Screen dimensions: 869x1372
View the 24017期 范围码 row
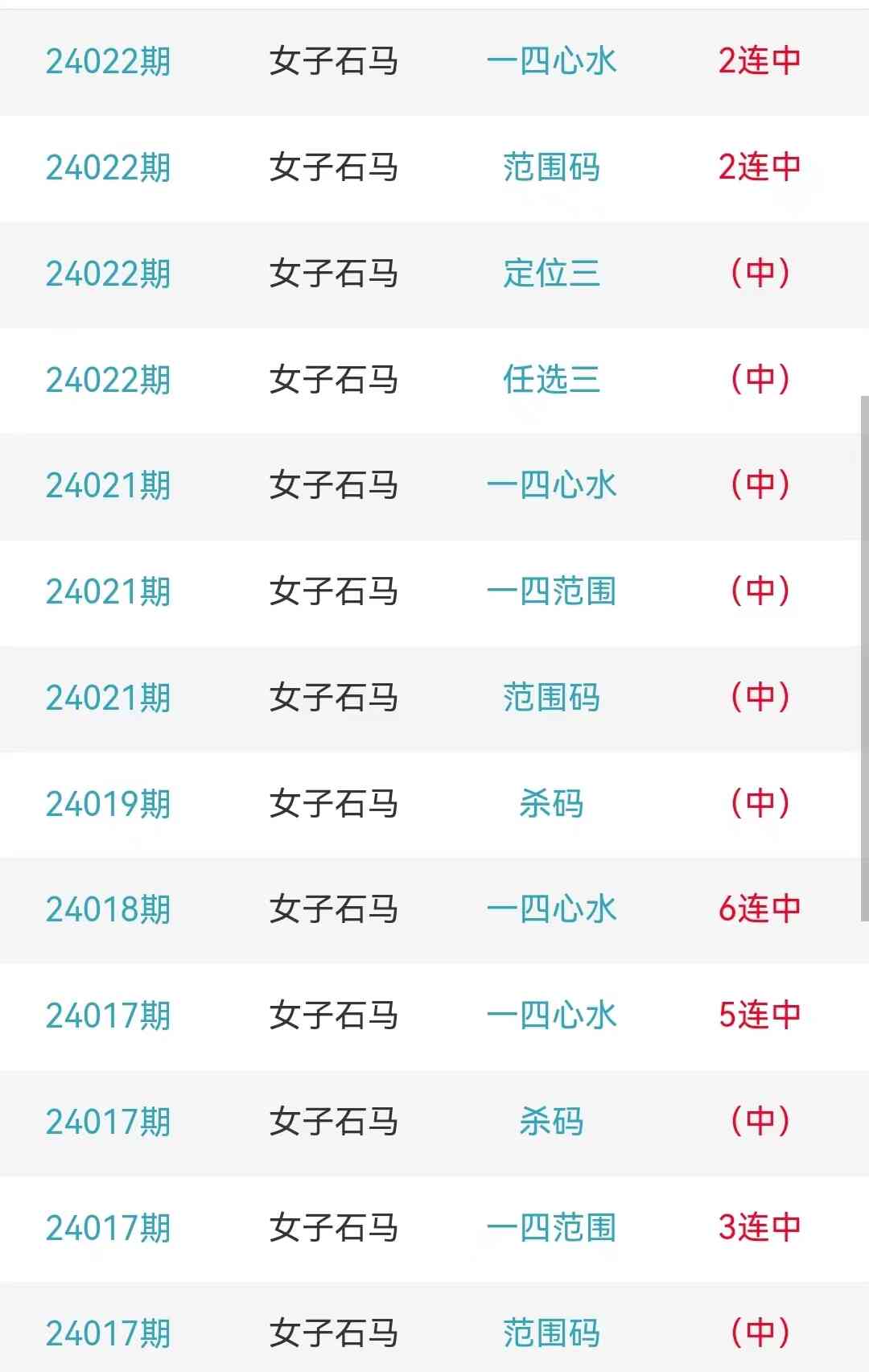pos(551,1333)
